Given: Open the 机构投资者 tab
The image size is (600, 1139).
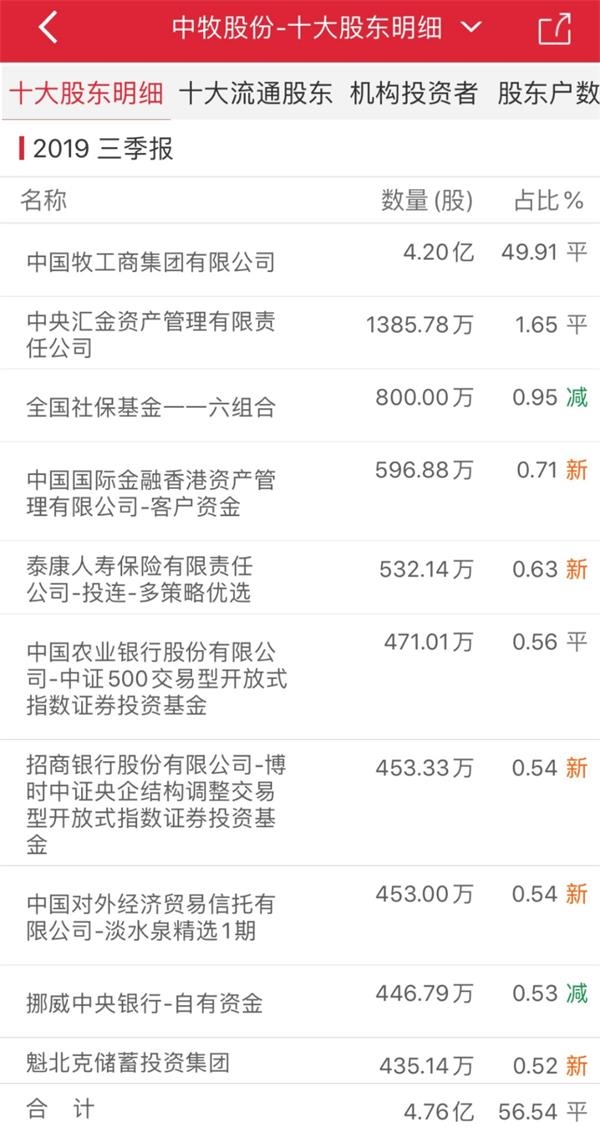Looking at the screenshot, I should click(414, 94).
